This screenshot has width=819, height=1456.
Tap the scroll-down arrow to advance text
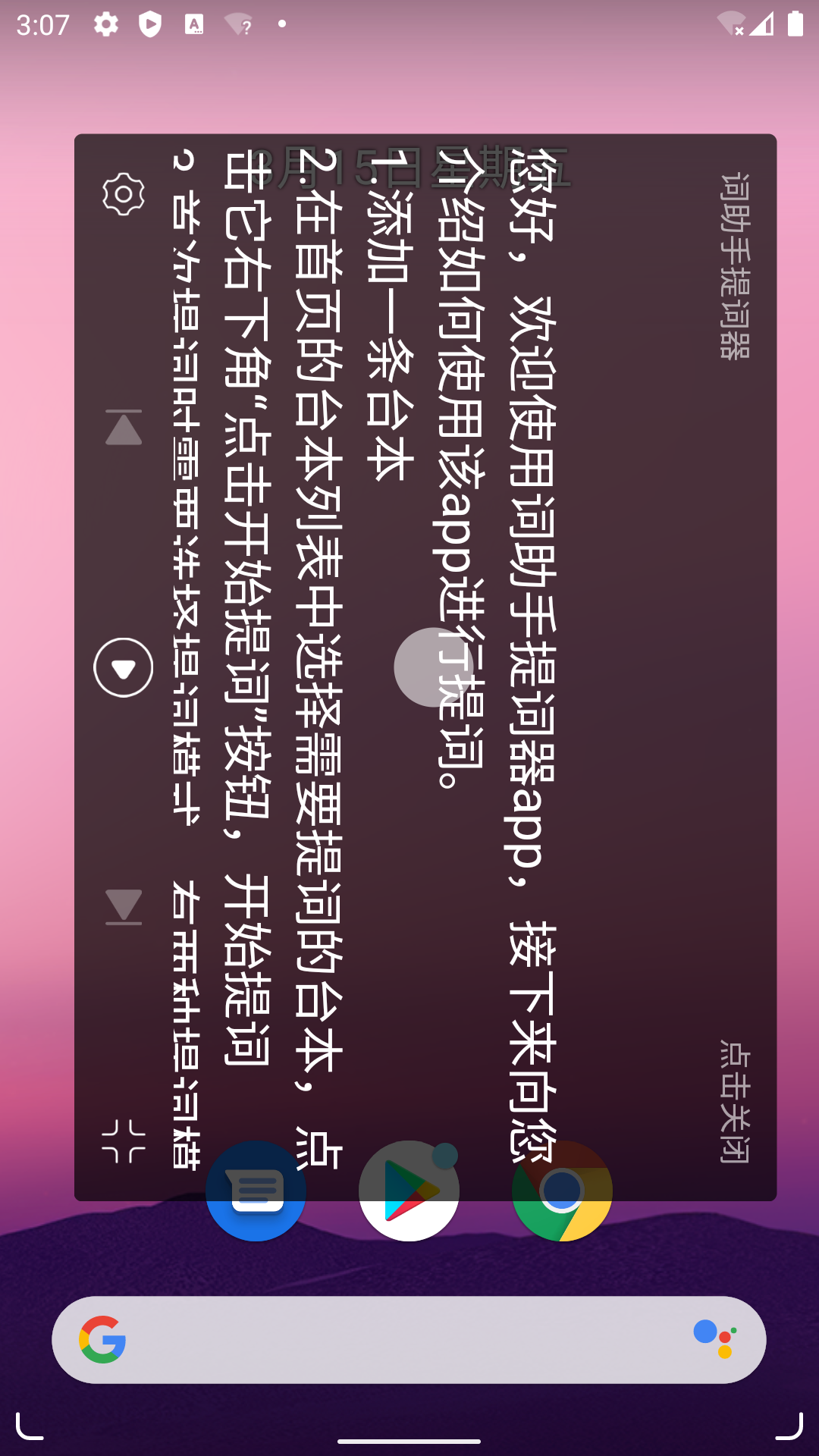(x=123, y=907)
